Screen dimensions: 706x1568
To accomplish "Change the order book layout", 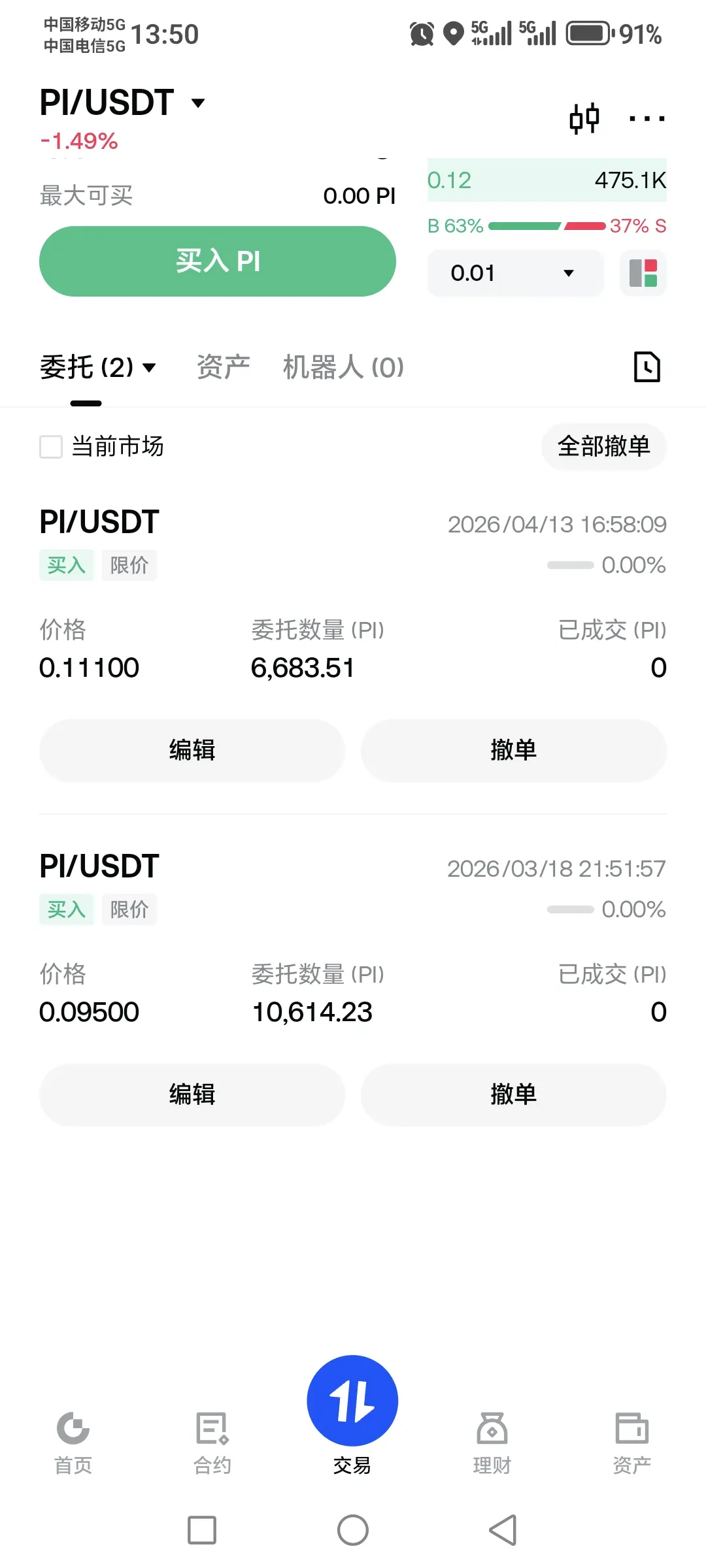I will pyautogui.click(x=643, y=273).
